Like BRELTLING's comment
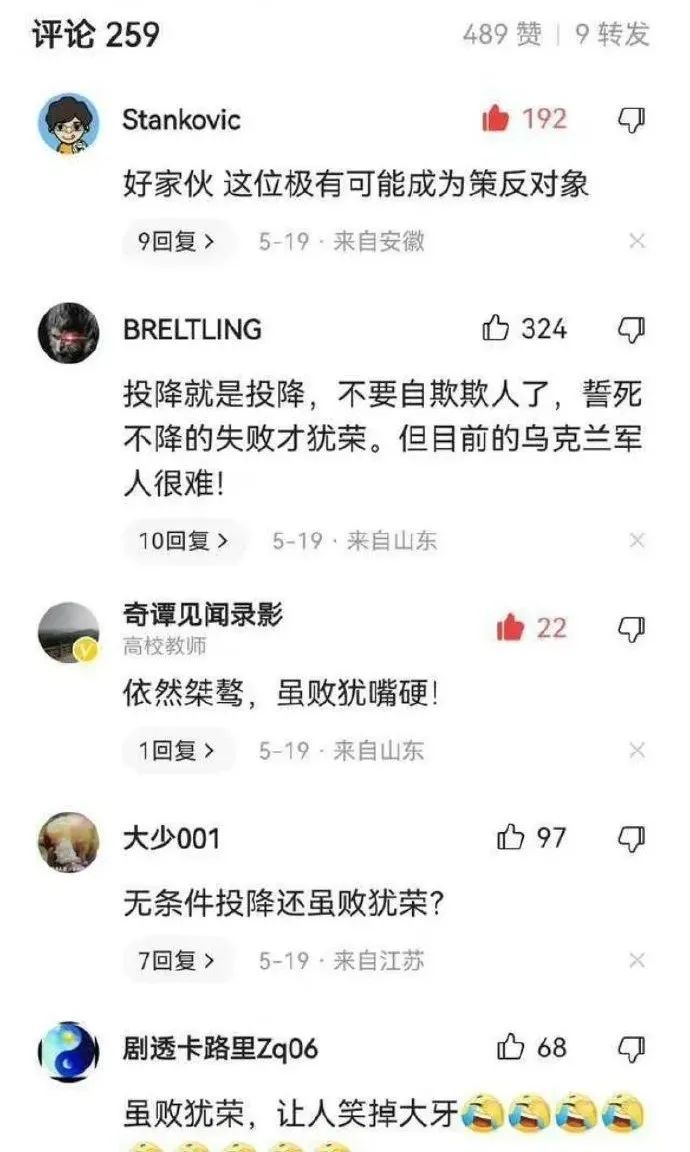 click(495, 328)
